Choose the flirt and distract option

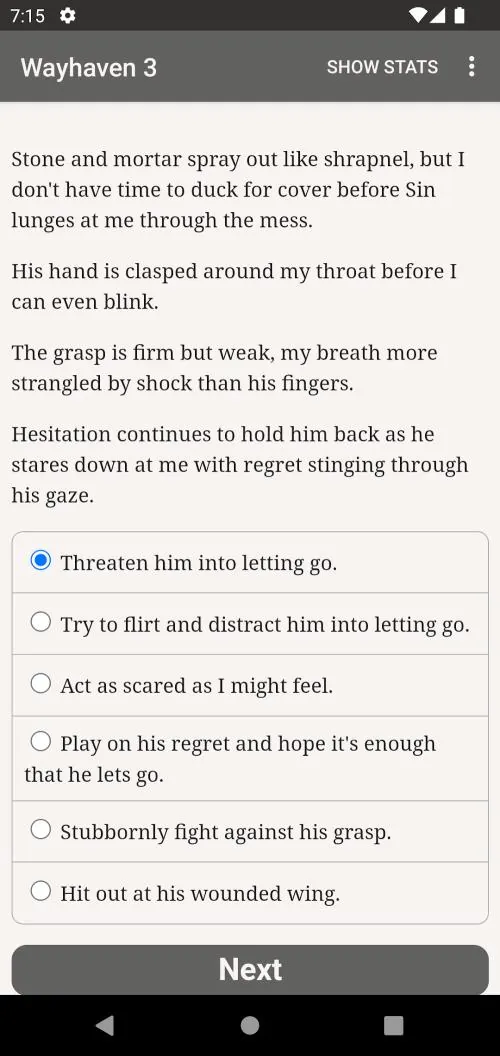click(x=250, y=624)
